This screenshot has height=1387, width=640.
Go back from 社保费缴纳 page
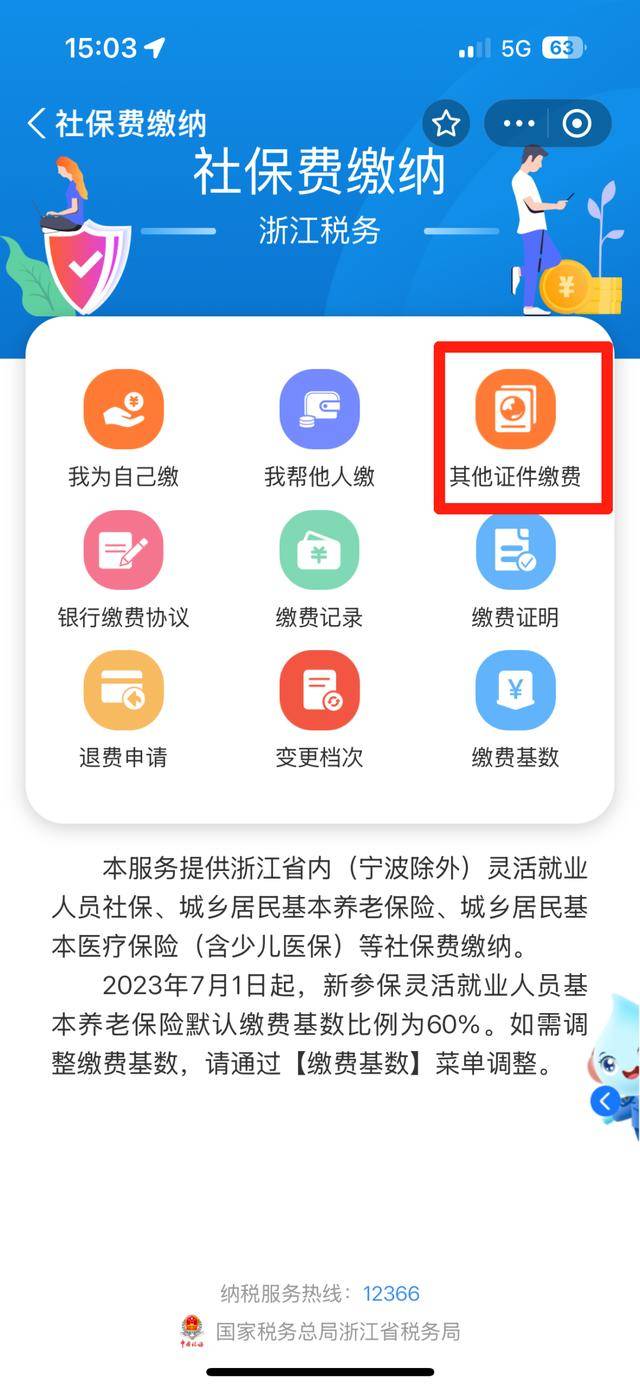point(38,124)
